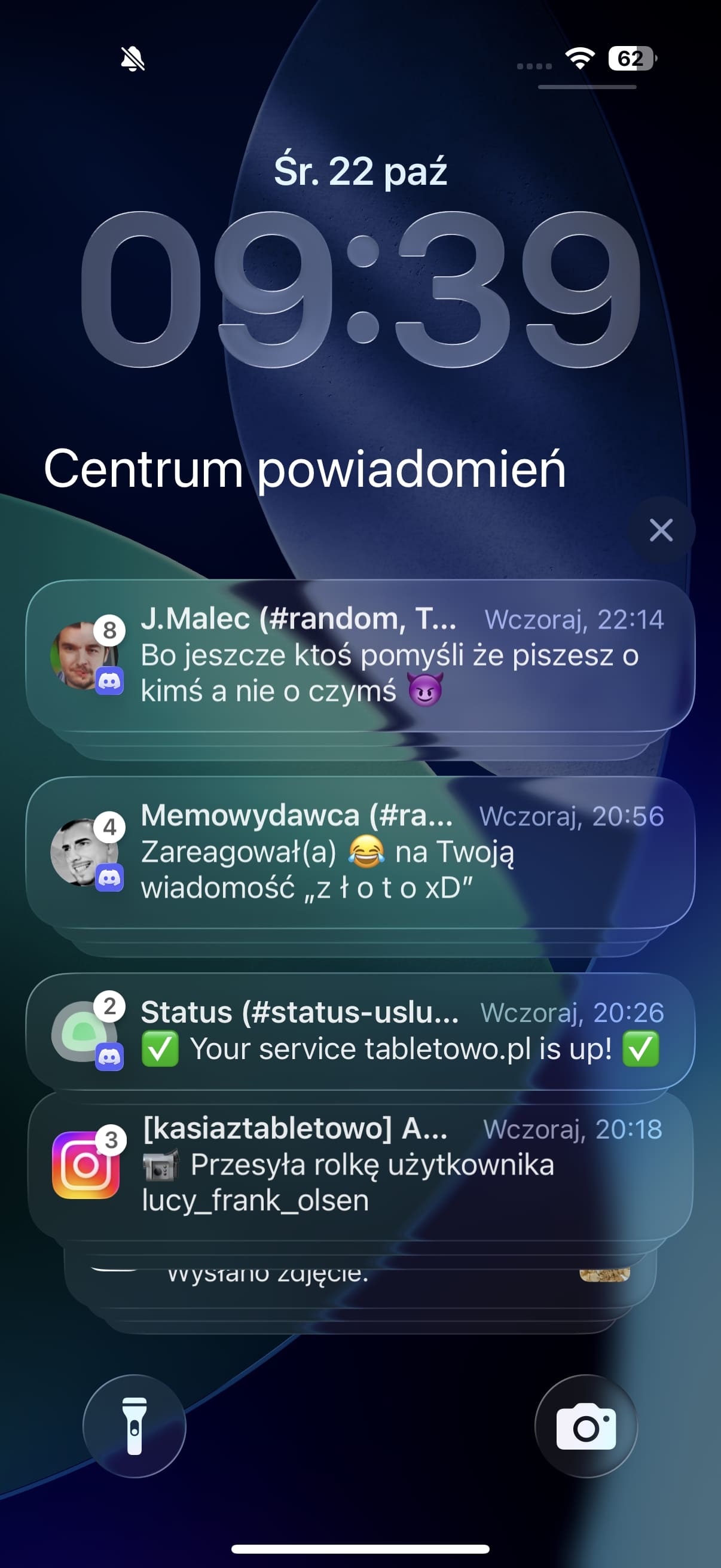721x1568 pixels.
Task: Clear all notifications with the X button
Action: (661, 530)
